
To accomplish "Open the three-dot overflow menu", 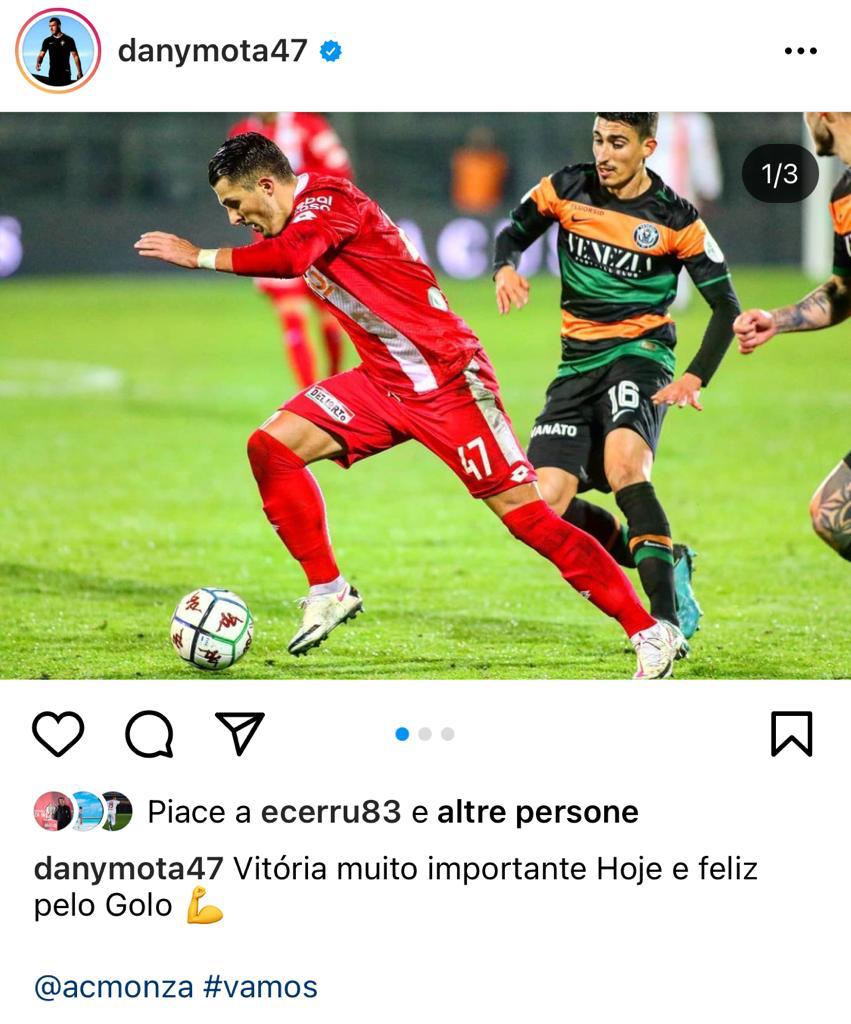I will (x=801, y=51).
